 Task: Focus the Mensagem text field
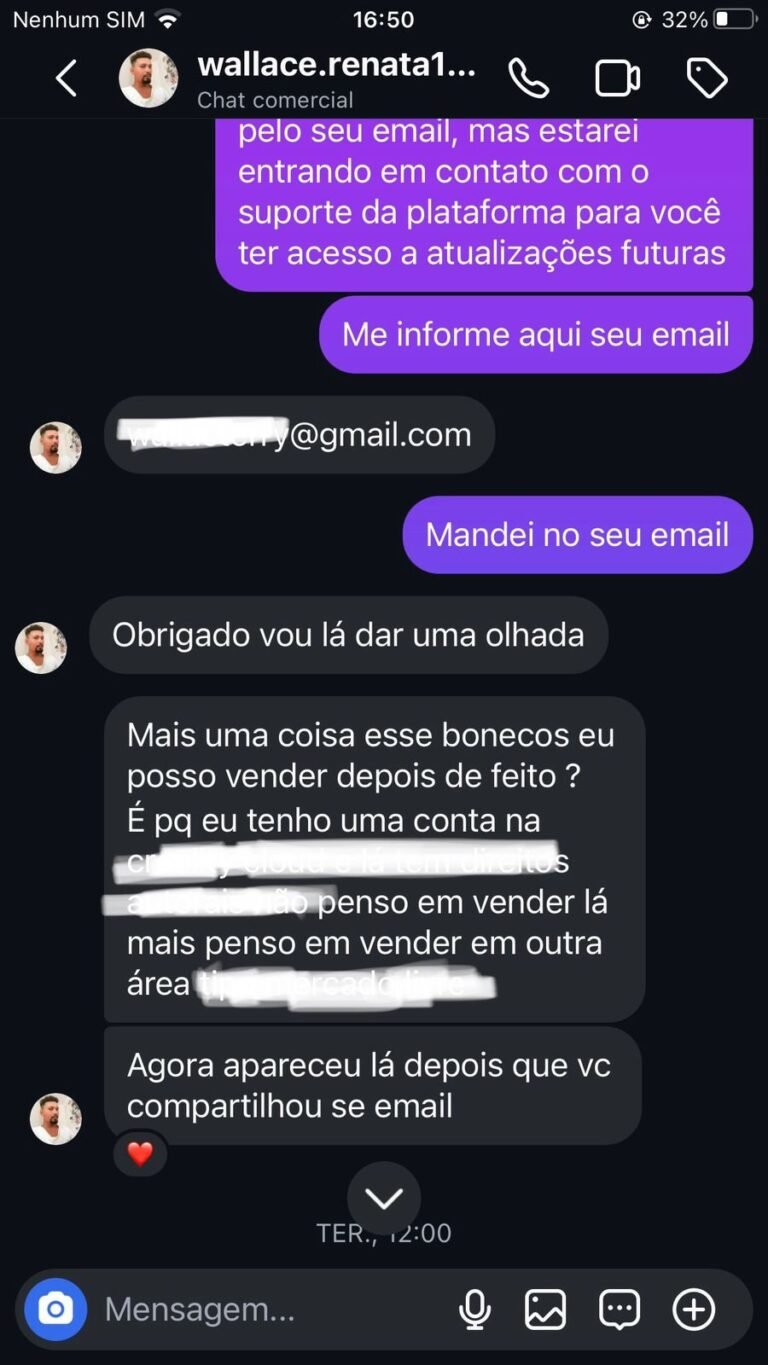pos(270,1309)
